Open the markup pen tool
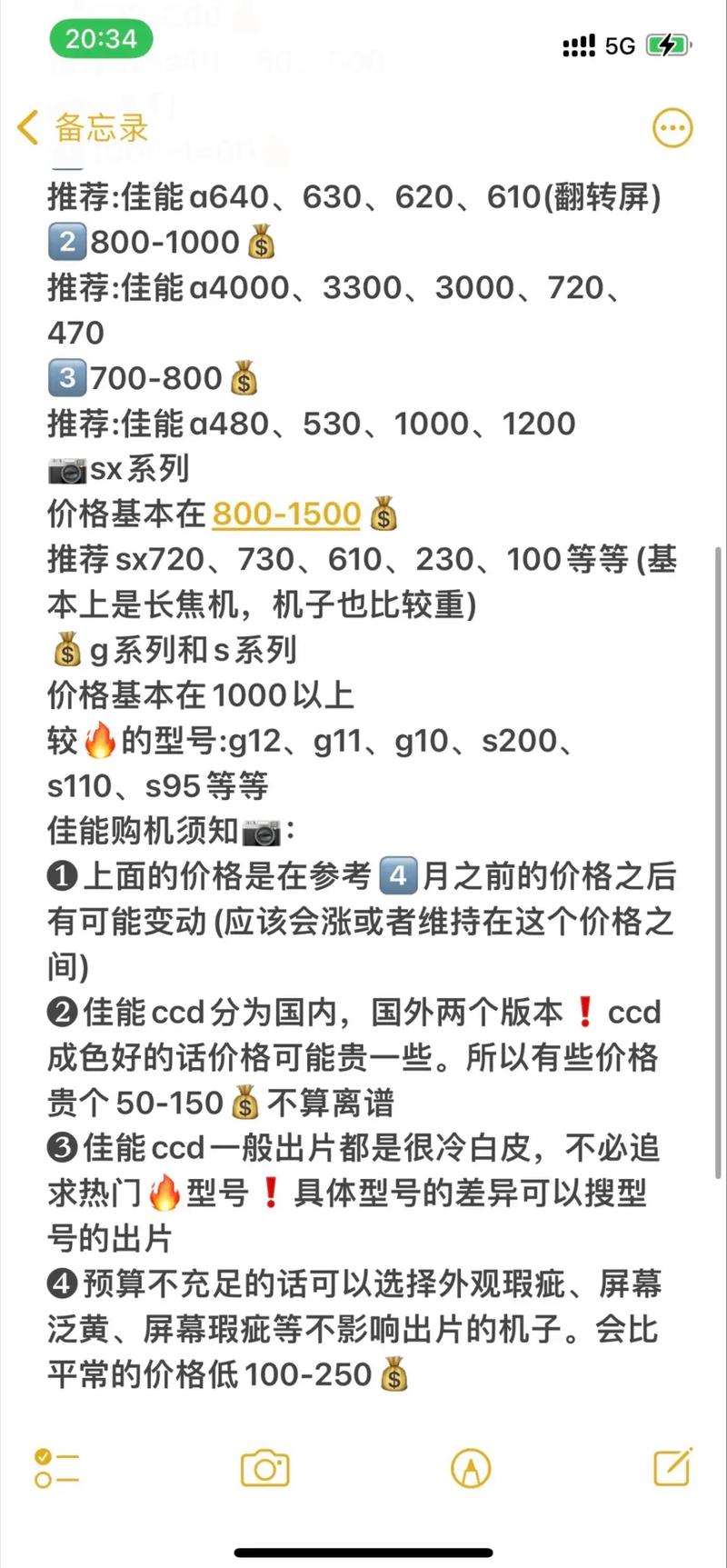This screenshot has width=727, height=1568. (471, 1468)
